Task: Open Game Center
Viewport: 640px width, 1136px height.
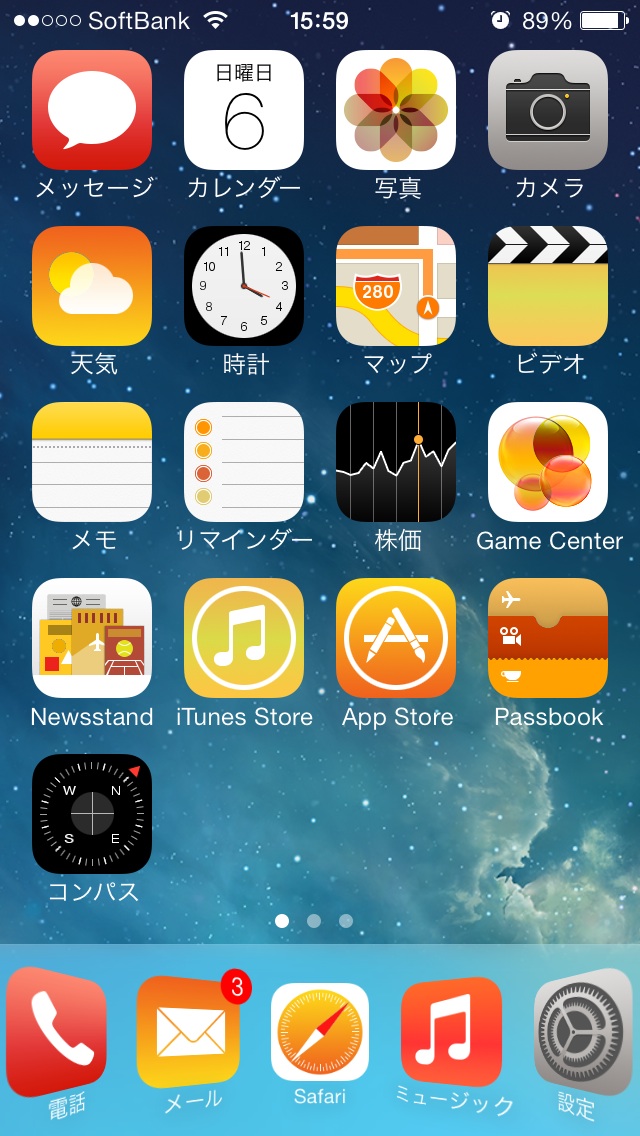Action: pyautogui.click(x=548, y=462)
